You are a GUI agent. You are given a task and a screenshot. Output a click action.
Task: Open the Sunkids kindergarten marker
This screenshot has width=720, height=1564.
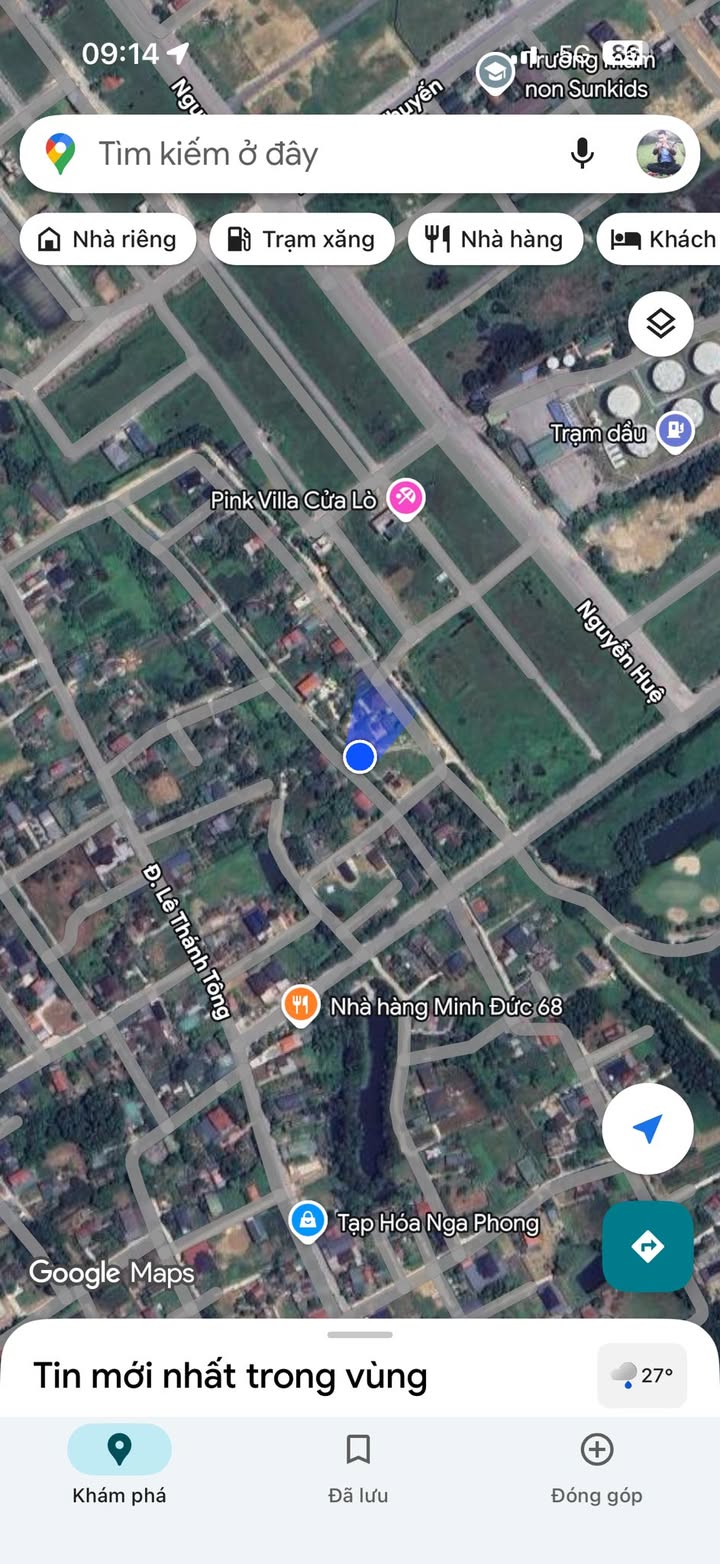494,73
